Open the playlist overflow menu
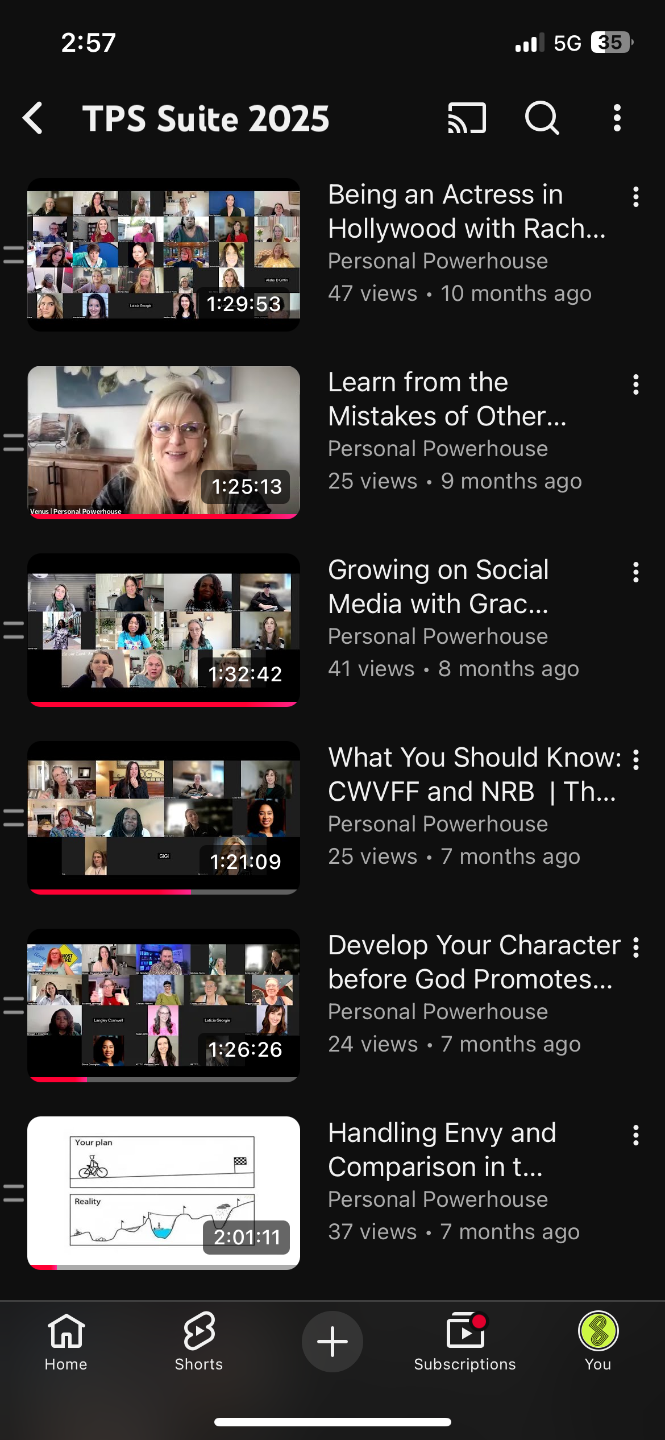Image resolution: width=665 pixels, height=1440 pixels. click(617, 119)
